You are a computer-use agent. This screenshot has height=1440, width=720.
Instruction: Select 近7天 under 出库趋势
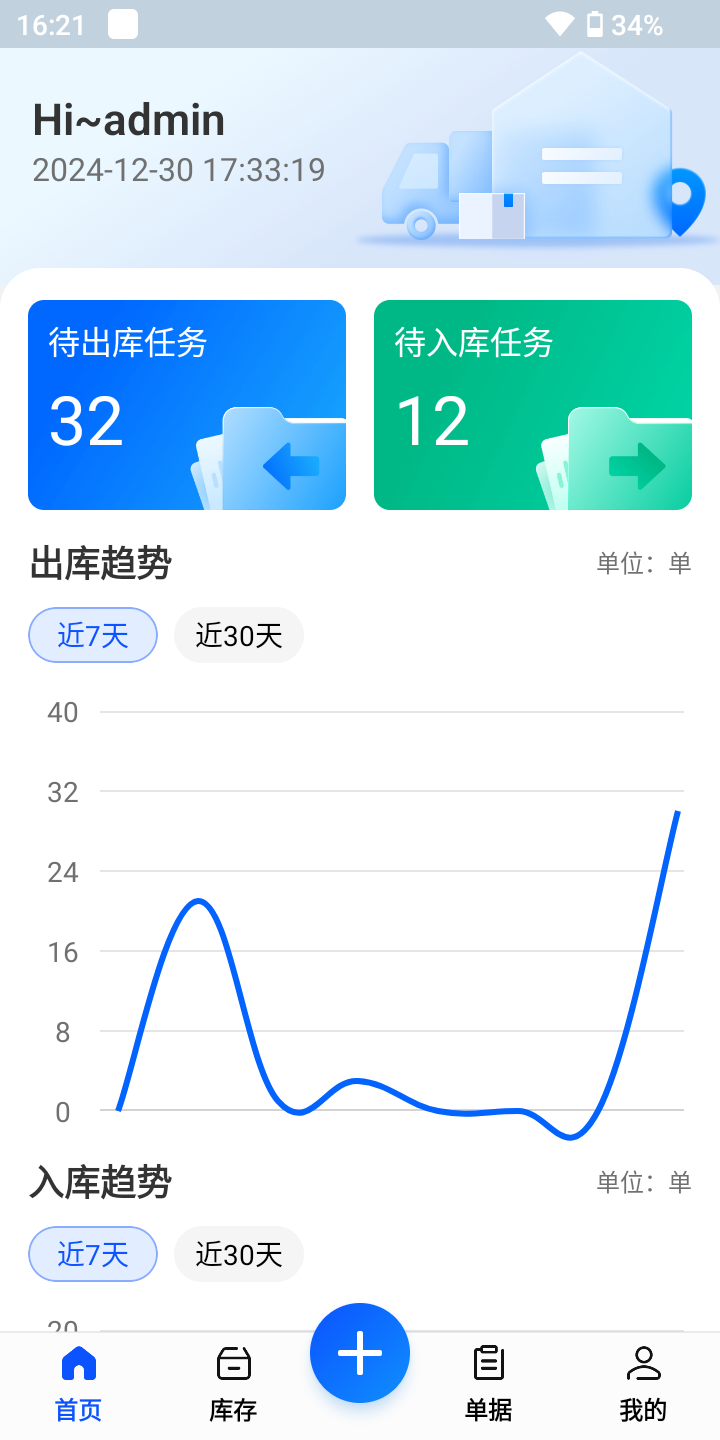click(x=93, y=635)
